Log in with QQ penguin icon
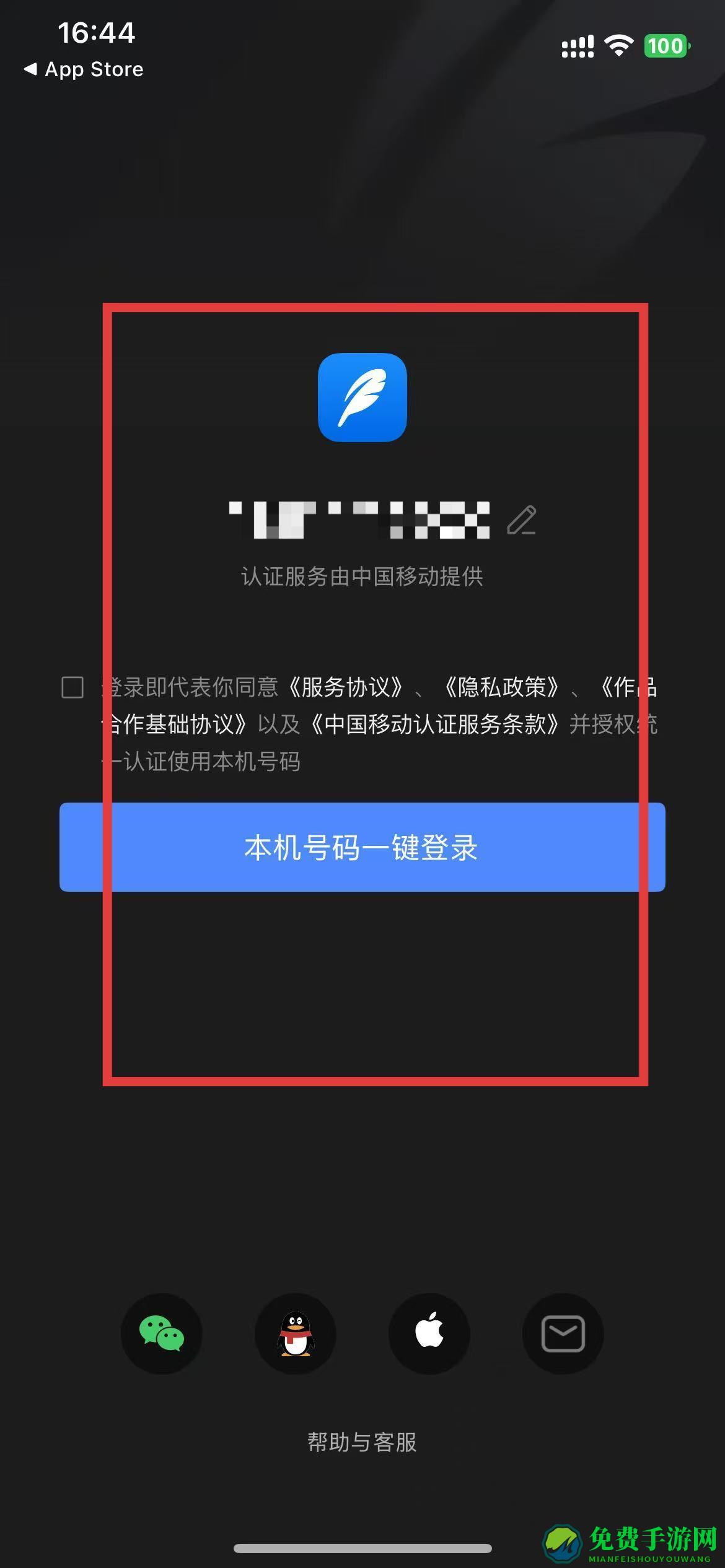Screen dimensions: 725x1568 tap(296, 1333)
